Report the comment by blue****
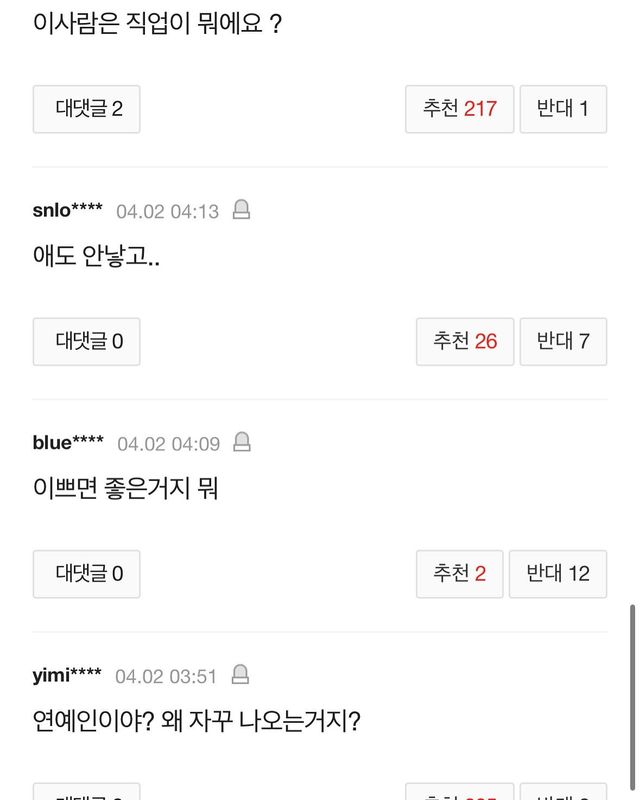 tap(242, 442)
